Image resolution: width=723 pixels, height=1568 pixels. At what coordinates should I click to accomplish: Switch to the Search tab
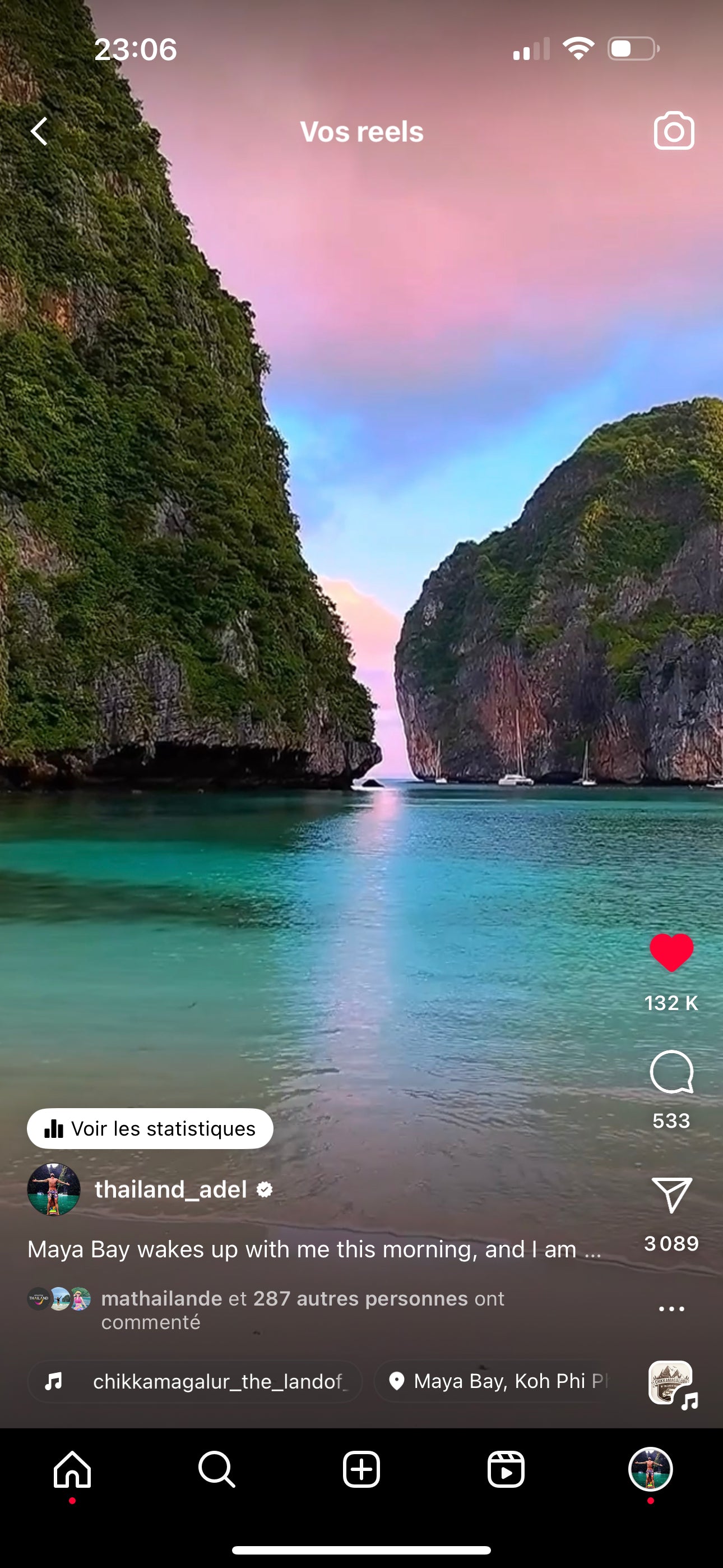pos(217,1469)
